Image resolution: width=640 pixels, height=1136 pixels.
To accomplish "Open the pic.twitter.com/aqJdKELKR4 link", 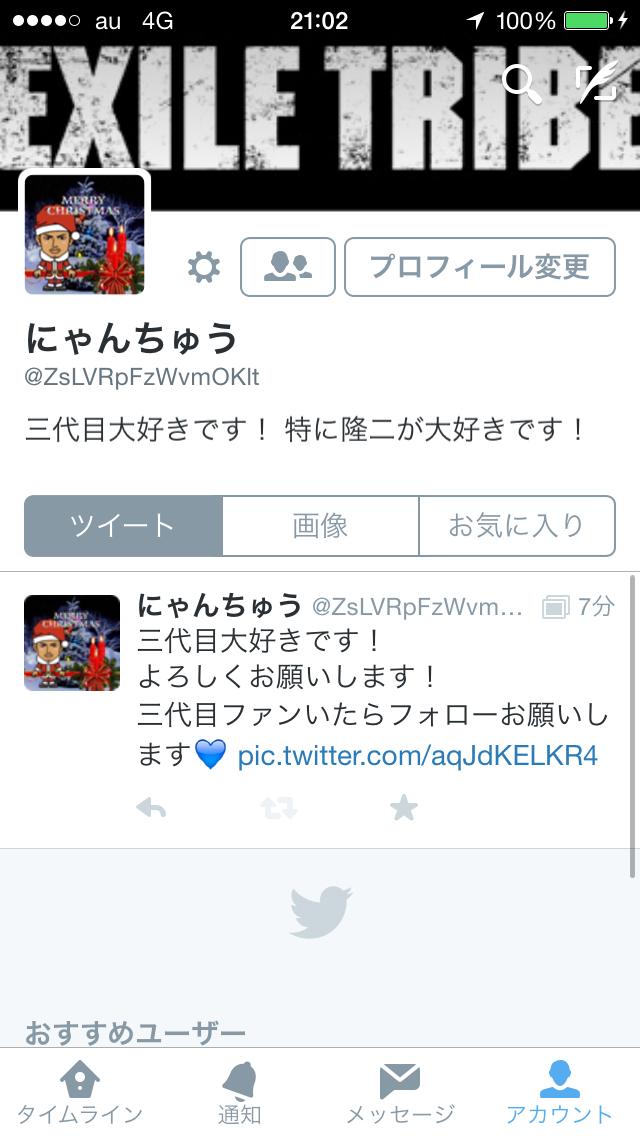I will point(417,756).
